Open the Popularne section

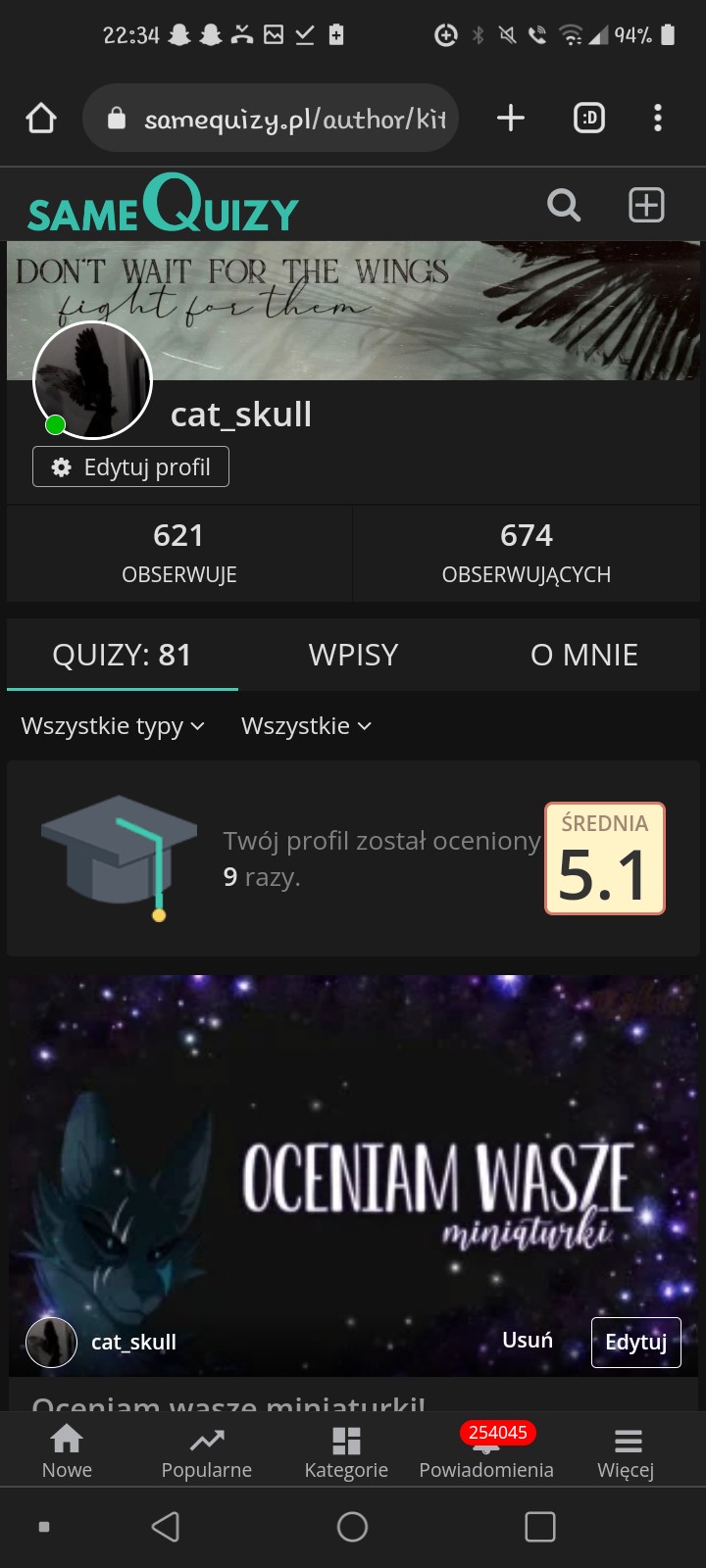[x=207, y=1450]
